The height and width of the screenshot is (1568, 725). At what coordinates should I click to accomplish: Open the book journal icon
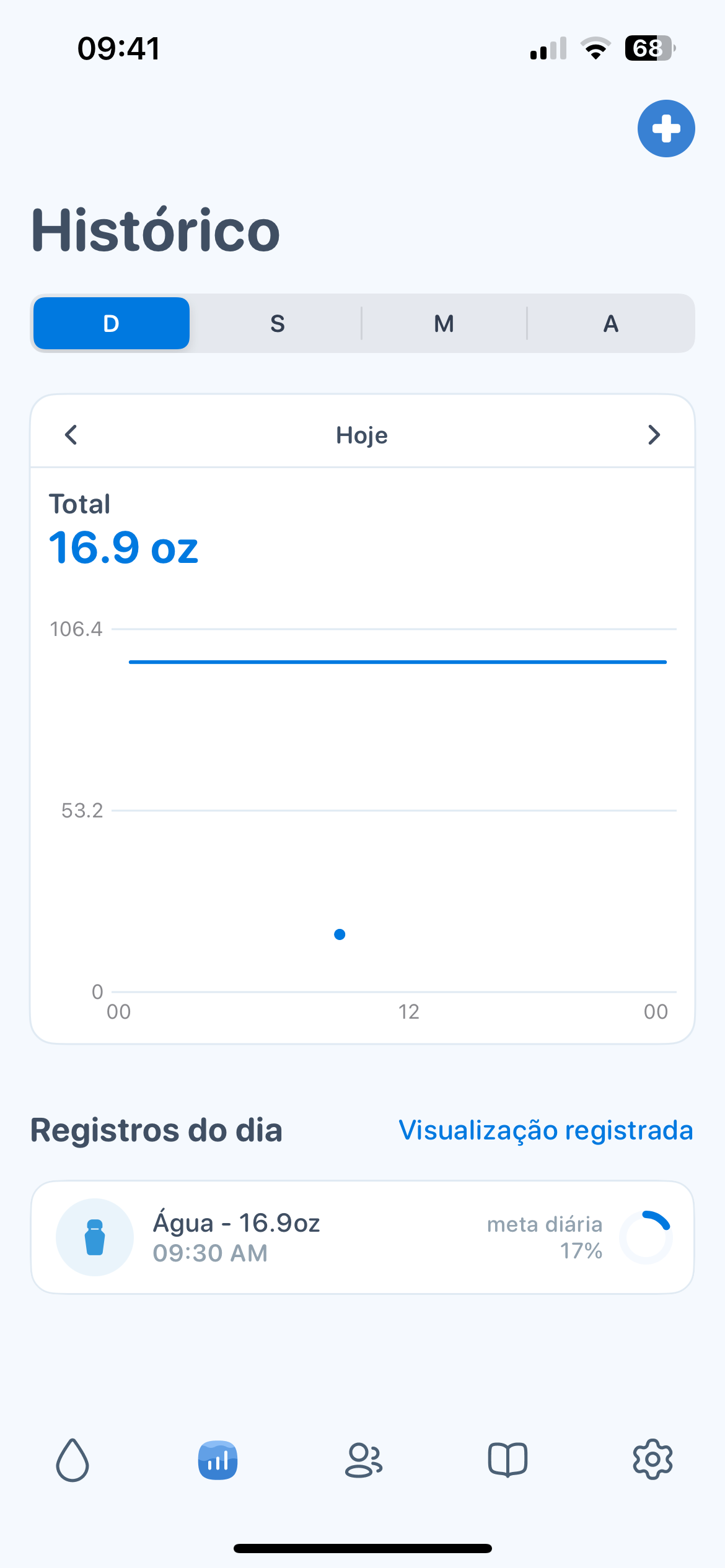click(507, 1460)
